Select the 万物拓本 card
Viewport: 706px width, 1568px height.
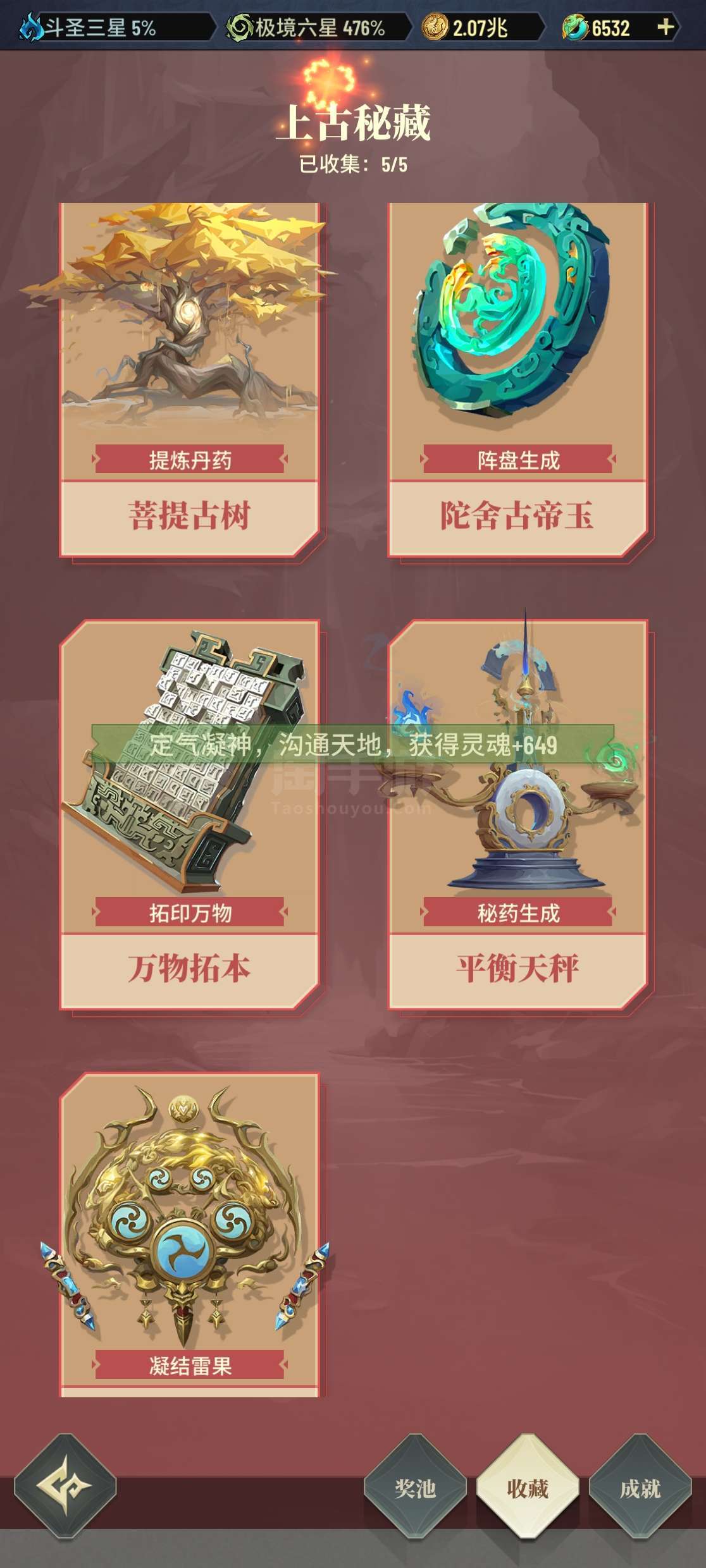[x=190, y=814]
